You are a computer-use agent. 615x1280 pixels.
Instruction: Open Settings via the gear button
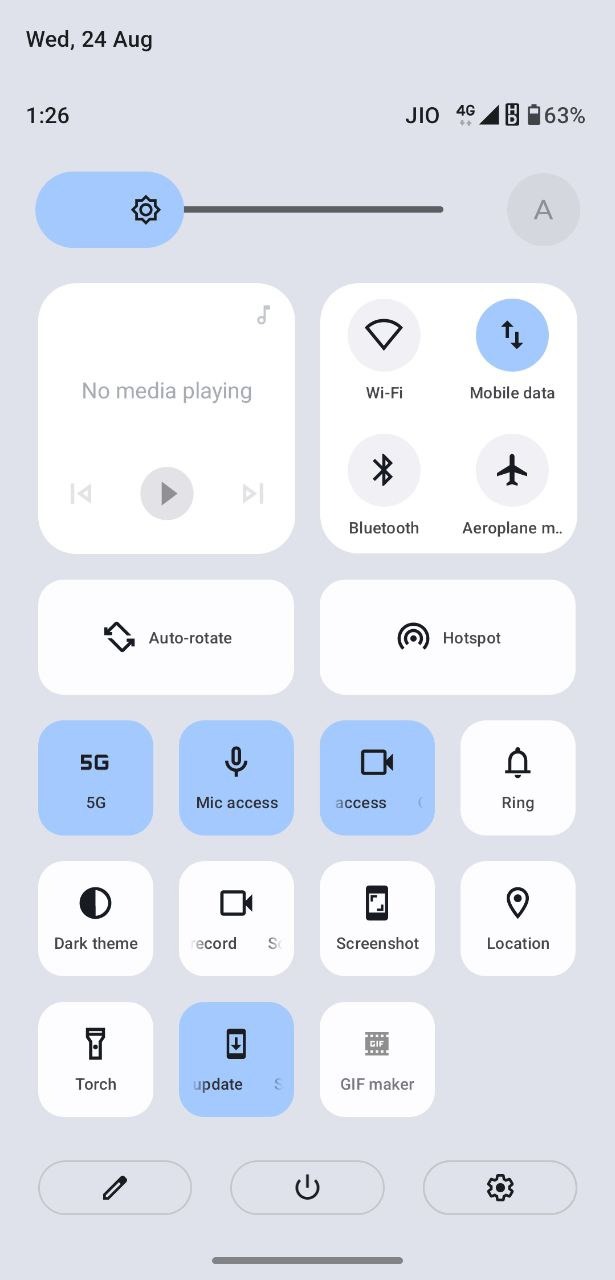[500, 1187]
